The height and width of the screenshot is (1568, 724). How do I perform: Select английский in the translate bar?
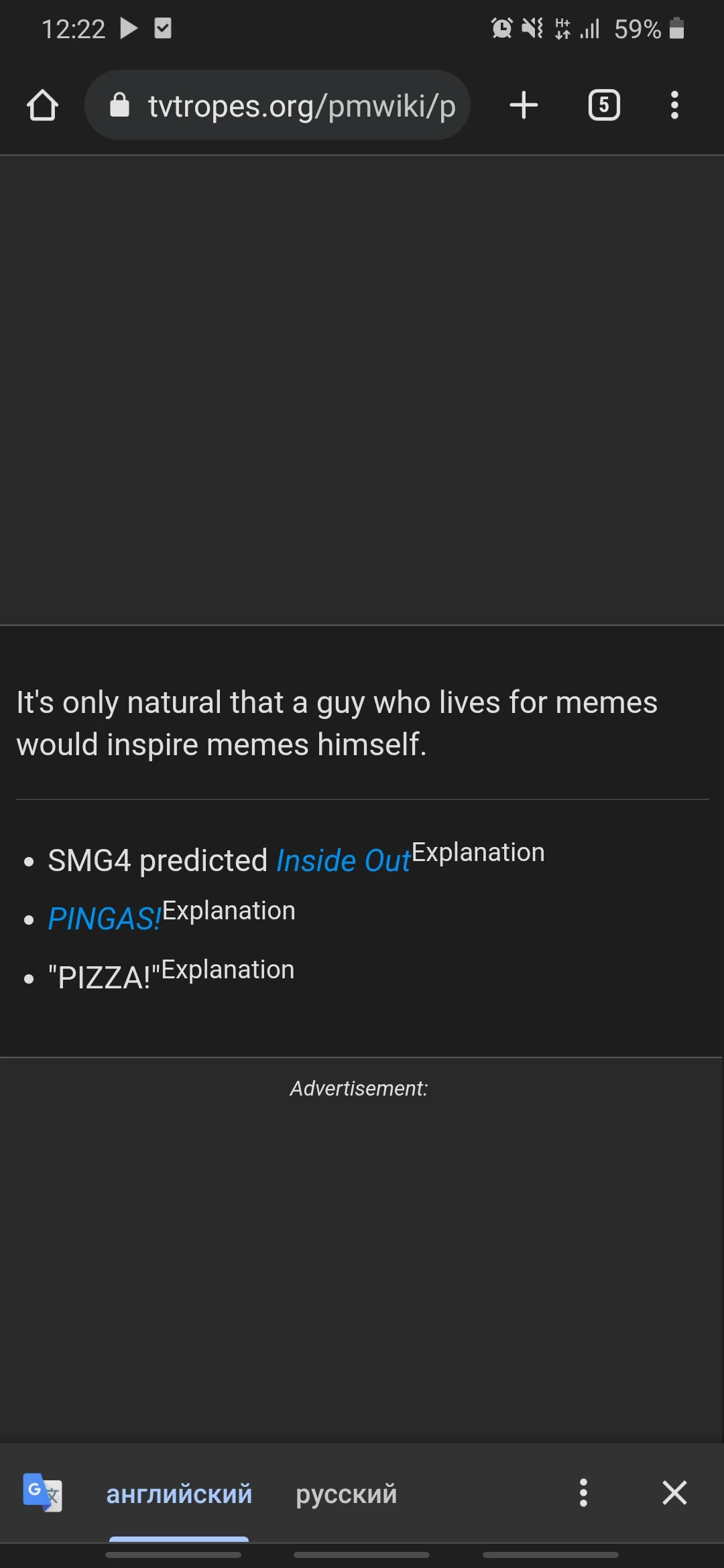pyautogui.click(x=179, y=1494)
